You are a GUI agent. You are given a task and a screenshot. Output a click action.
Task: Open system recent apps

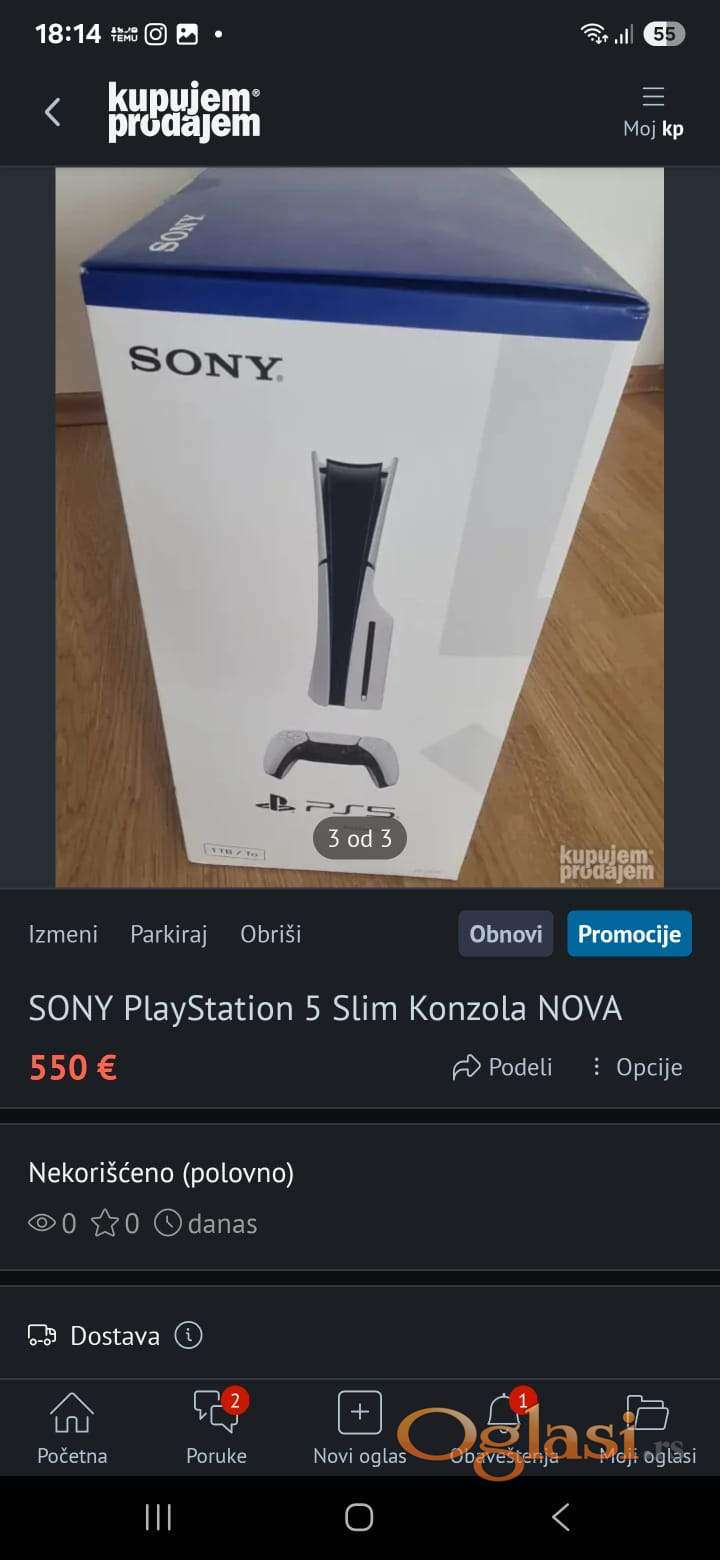coord(158,1517)
